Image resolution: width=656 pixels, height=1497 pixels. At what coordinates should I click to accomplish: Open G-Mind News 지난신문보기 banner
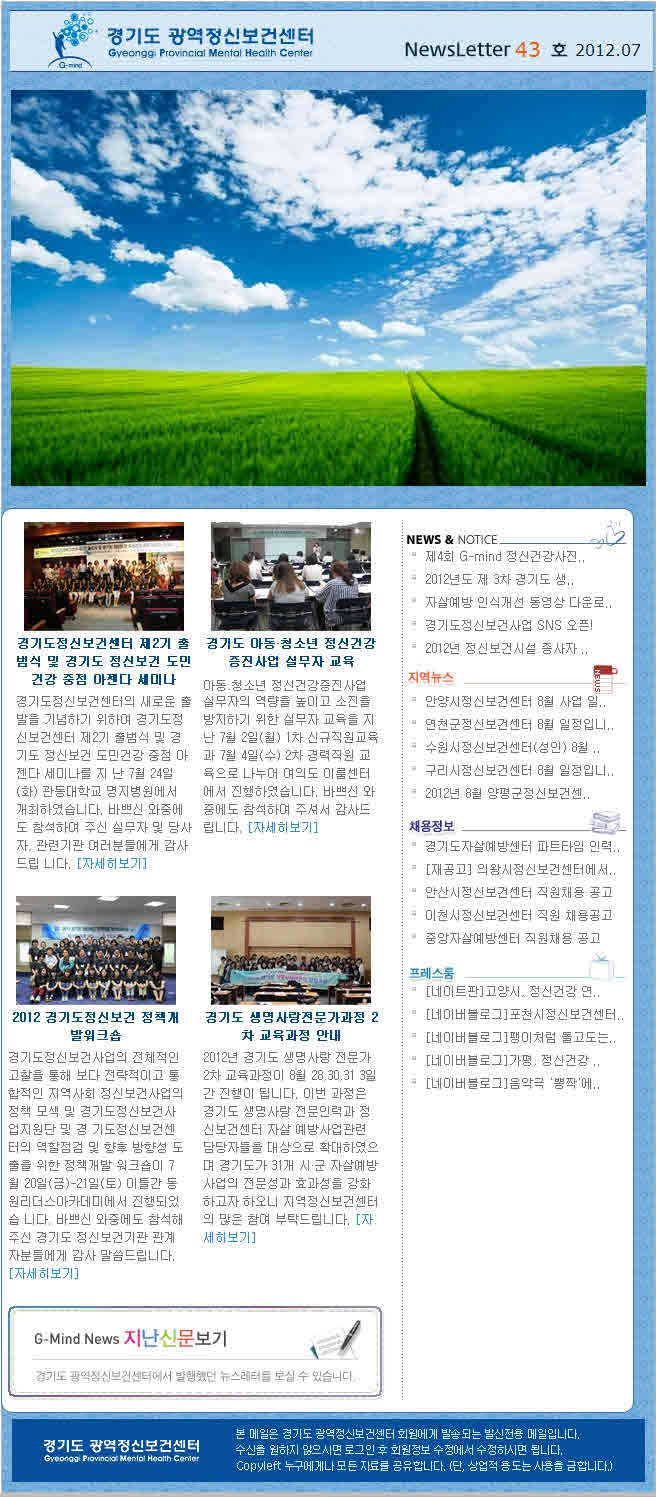pyautogui.click(x=195, y=1351)
